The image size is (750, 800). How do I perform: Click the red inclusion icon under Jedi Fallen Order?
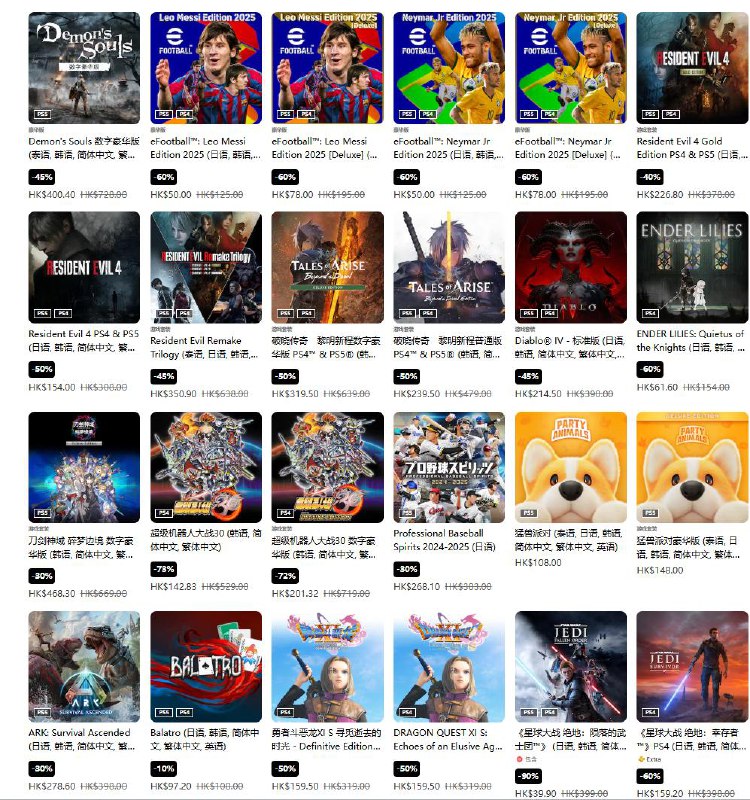click(x=520, y=760)
